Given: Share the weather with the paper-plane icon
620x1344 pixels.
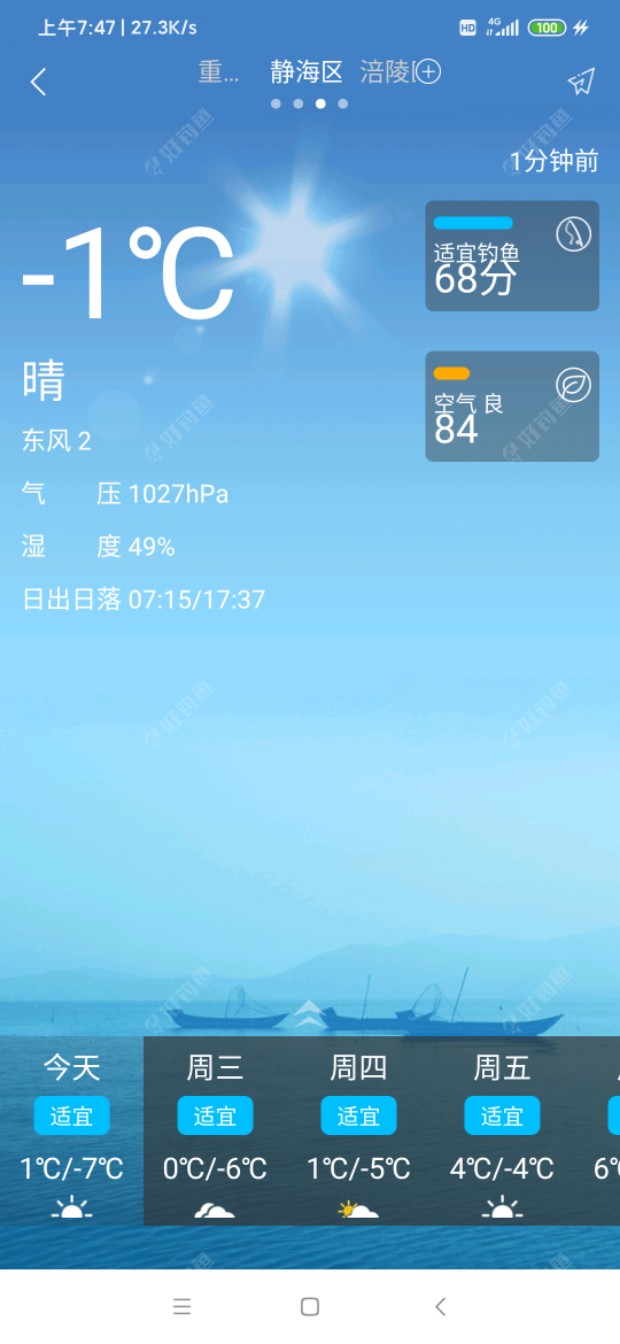Looking at the screenshot, I should (581, 82).
